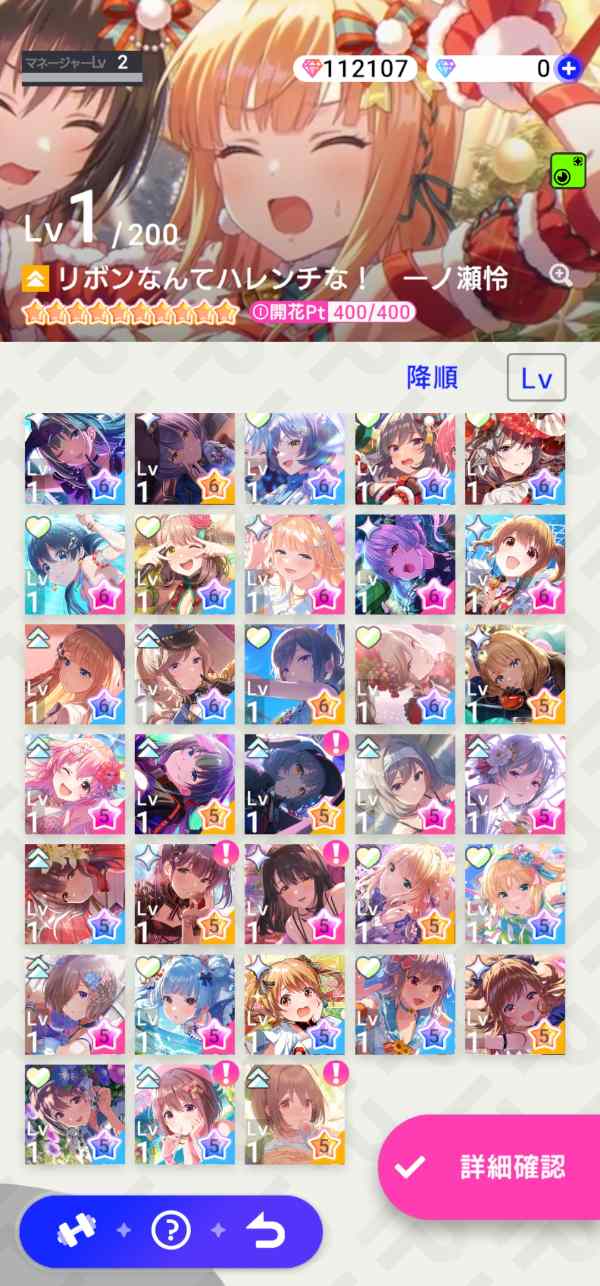Toggle the 降順 sort order
The height and width of the screenshot is (1286, 600).
(x=432, y=378)
